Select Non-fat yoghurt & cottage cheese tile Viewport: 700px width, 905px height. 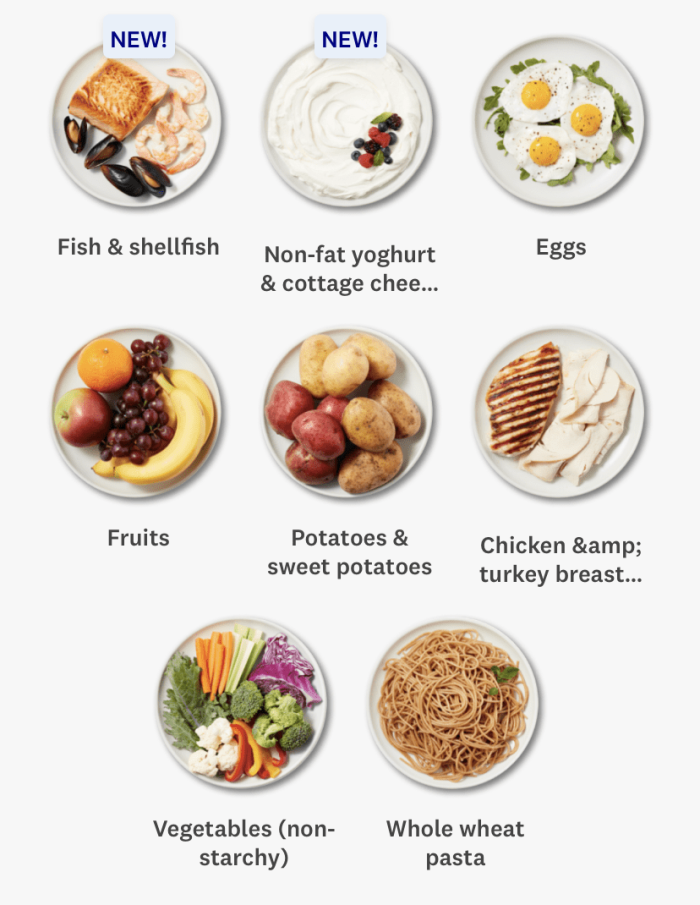tap(348, 123)
